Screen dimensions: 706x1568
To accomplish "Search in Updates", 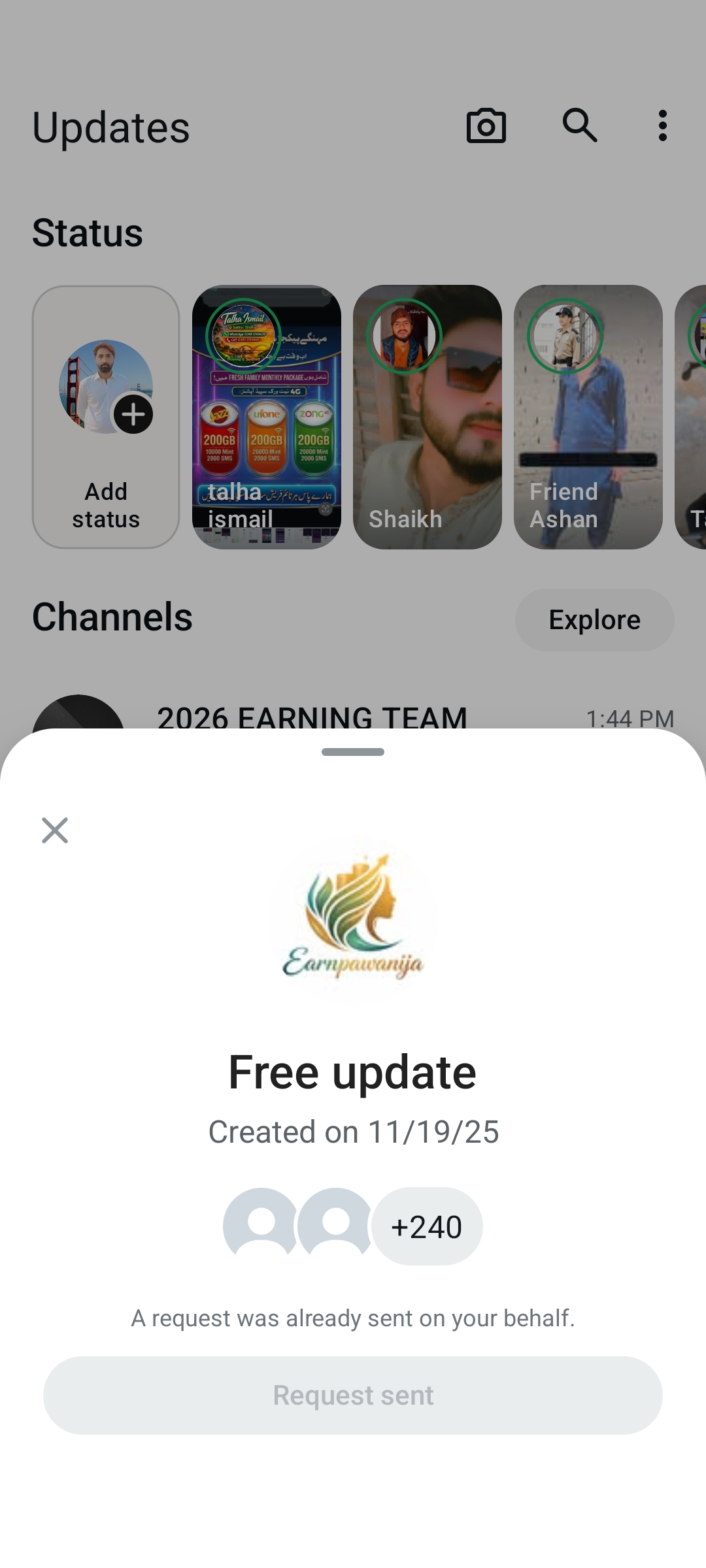I will click(580, 125).
